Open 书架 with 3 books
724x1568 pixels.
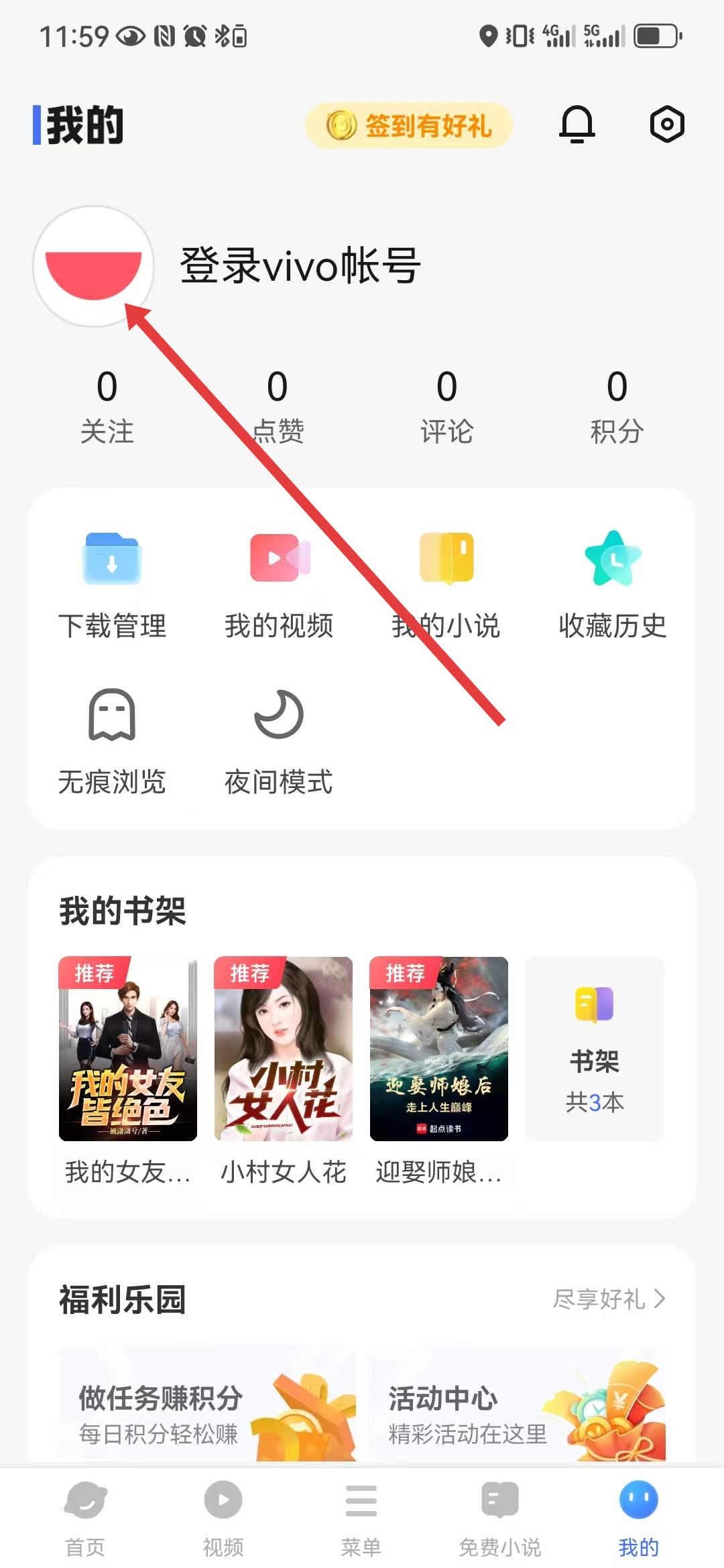(x=595, y=1049)
